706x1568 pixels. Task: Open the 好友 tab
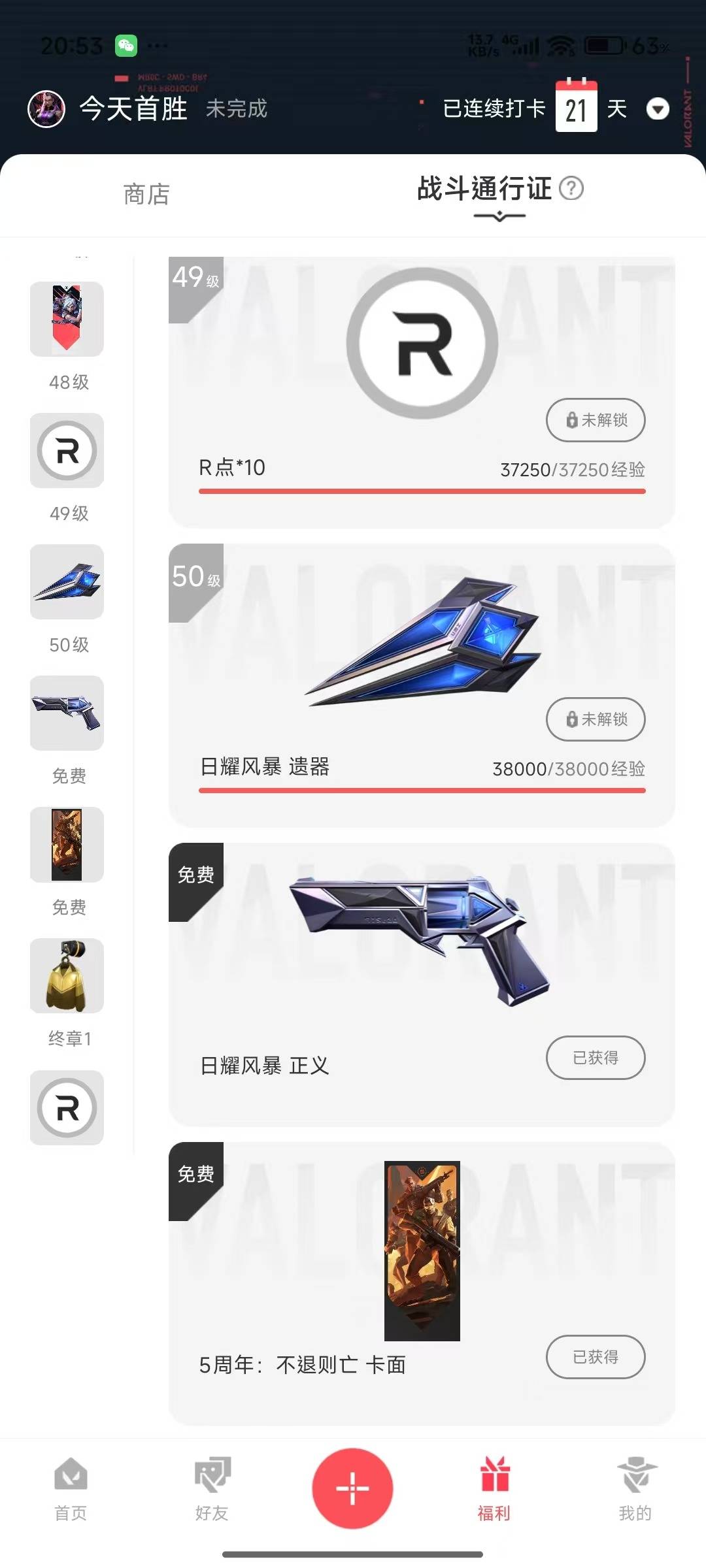tap(212, 1490)
